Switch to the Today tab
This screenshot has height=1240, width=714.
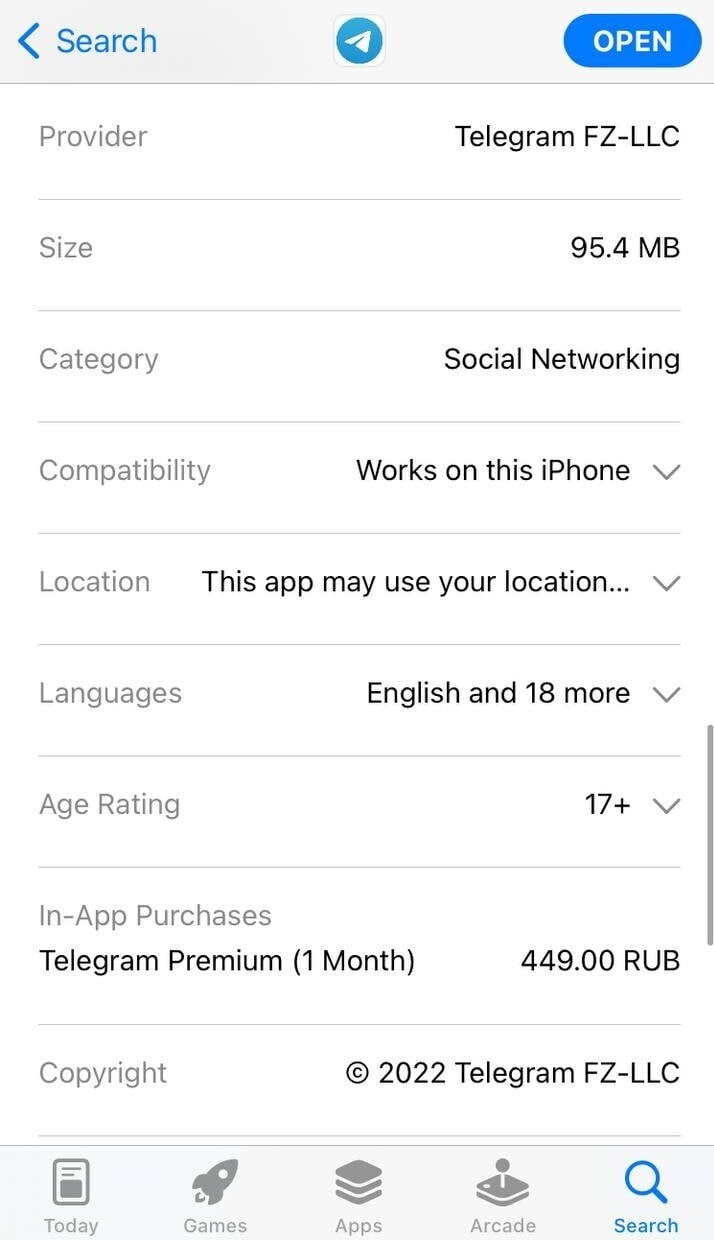pos(71,1196)
